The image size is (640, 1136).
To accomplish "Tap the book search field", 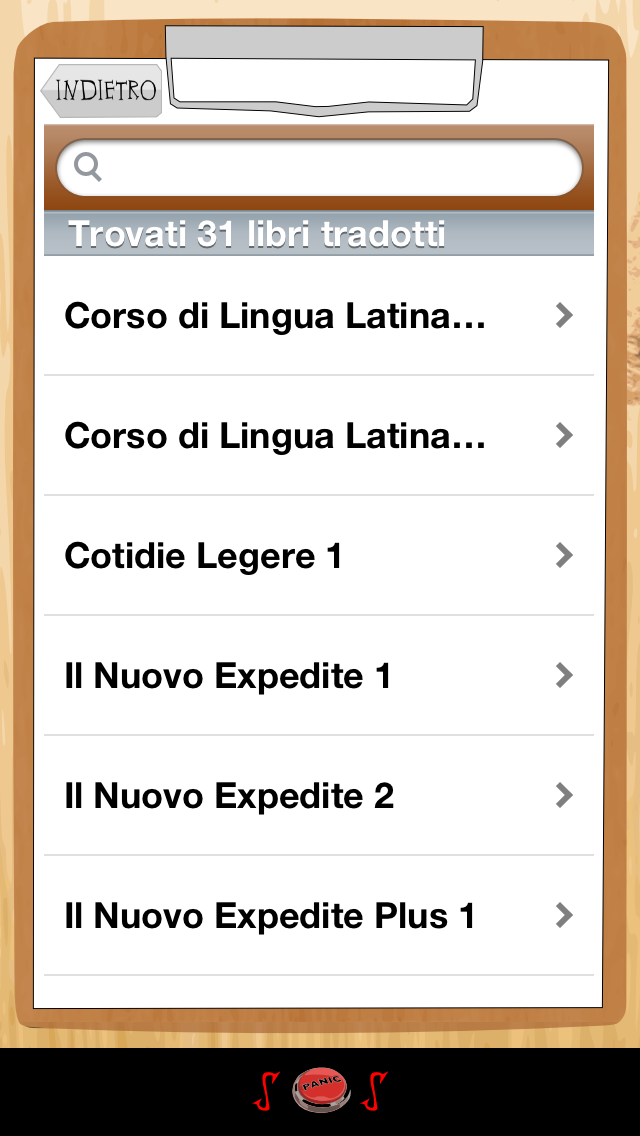I will [x=320, y=167].
